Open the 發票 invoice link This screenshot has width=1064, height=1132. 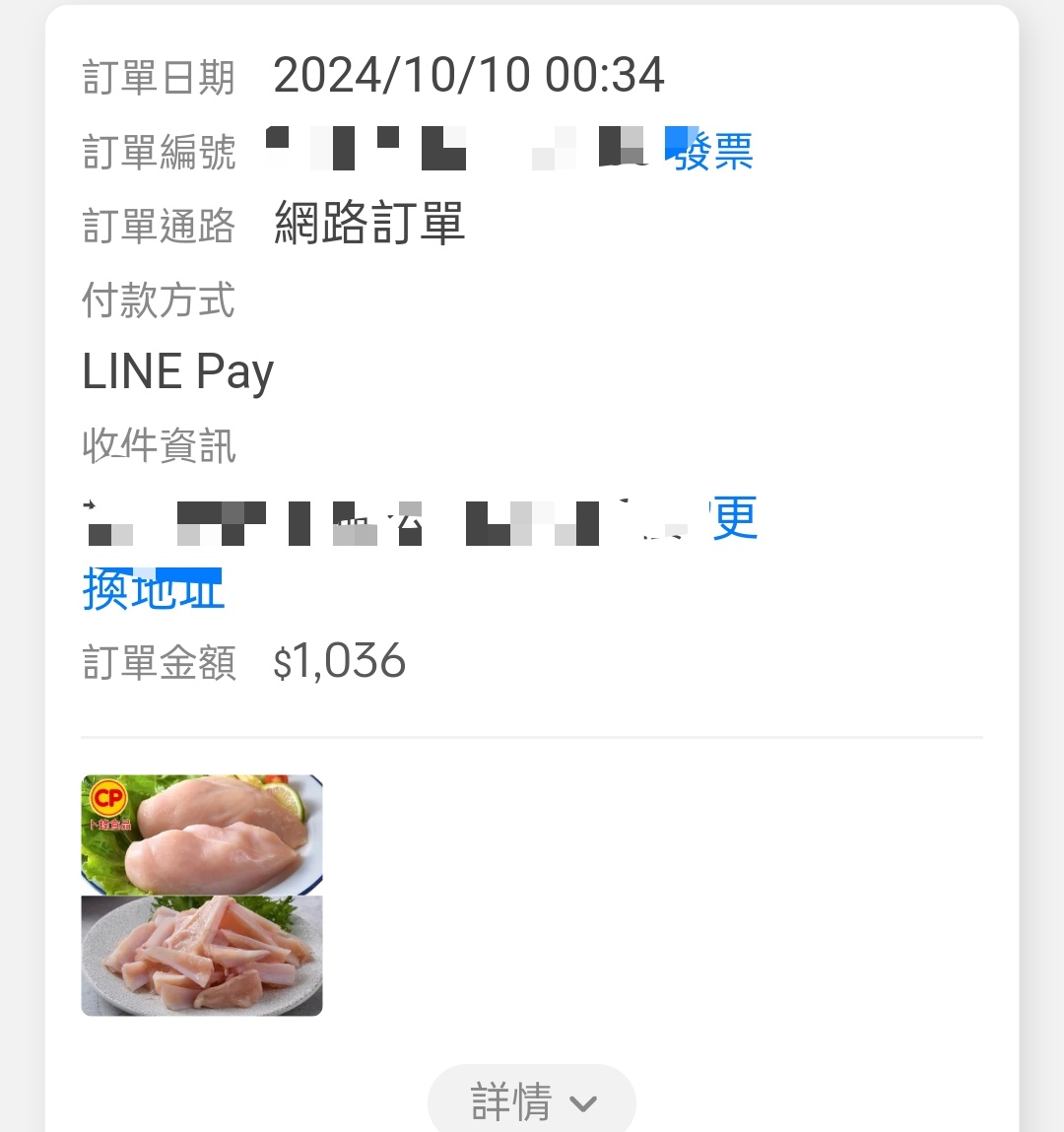pyautogui.click(x=713, y=151)
